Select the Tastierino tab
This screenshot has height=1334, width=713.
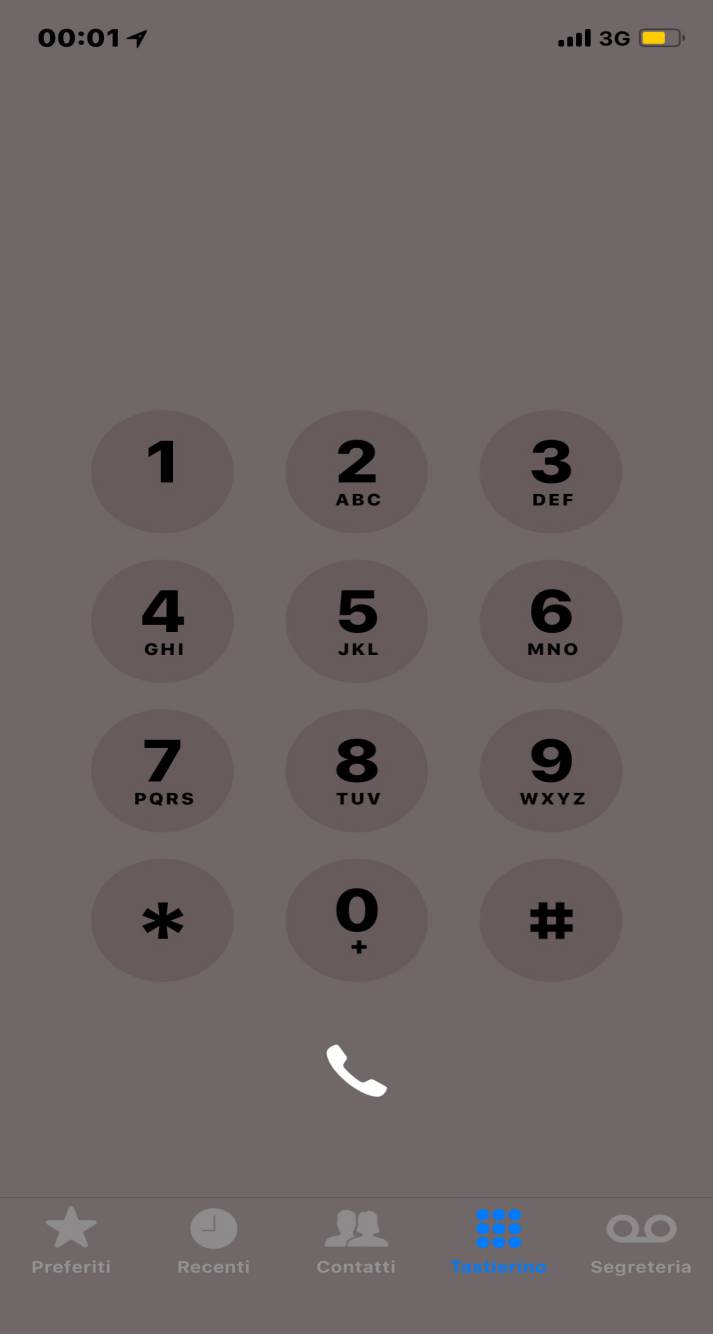click(x=498, y=1242)
